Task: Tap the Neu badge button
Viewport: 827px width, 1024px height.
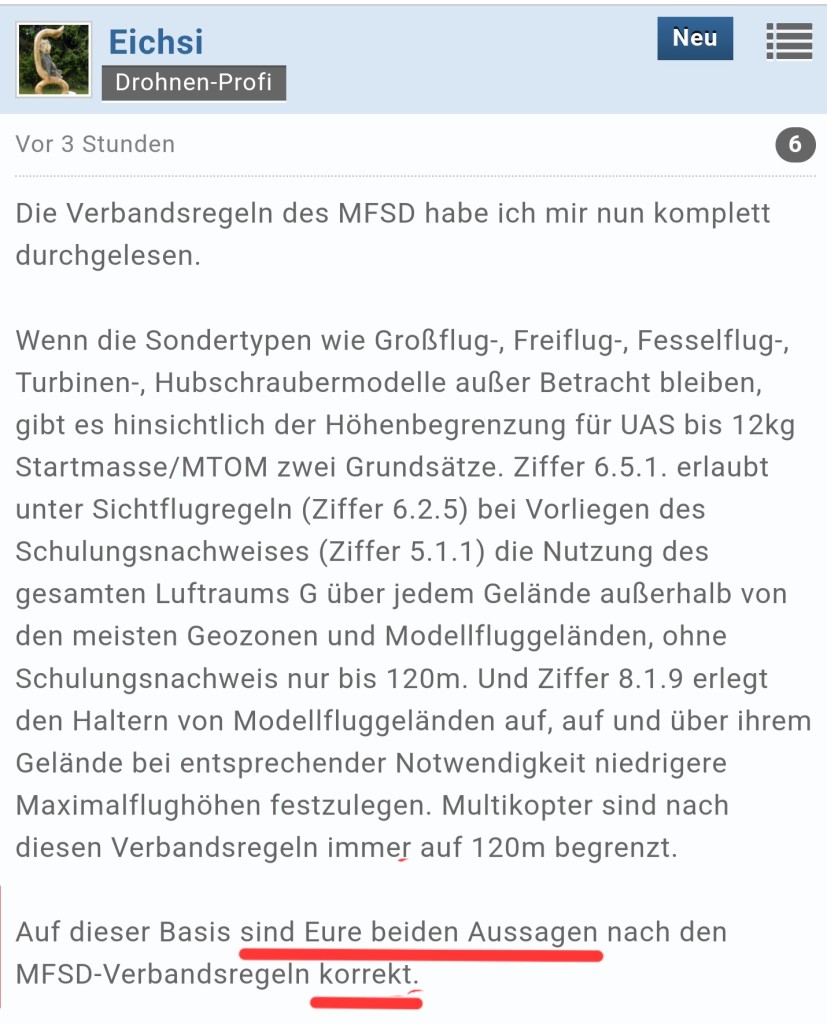Action: [x=694, y=38]
